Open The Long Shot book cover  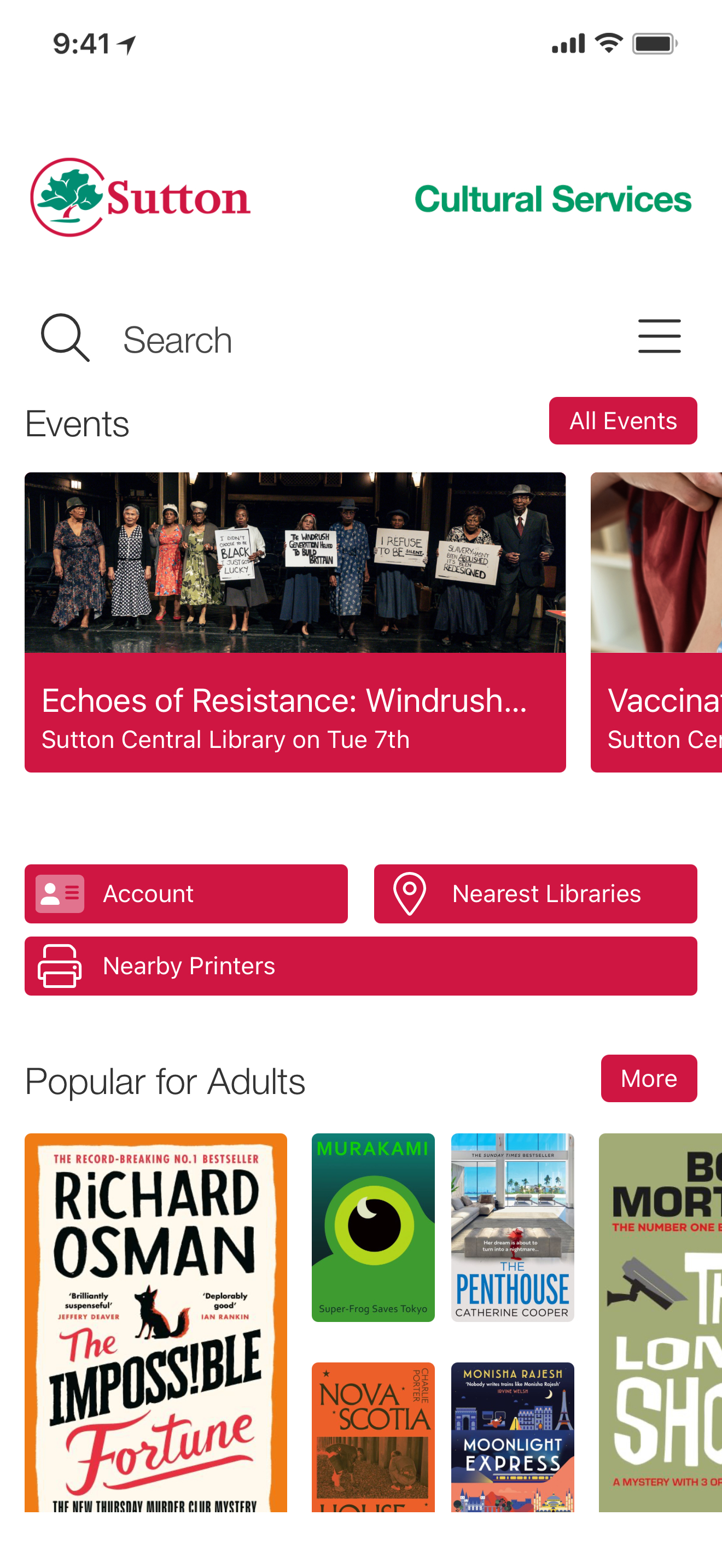coord(661,1321)
